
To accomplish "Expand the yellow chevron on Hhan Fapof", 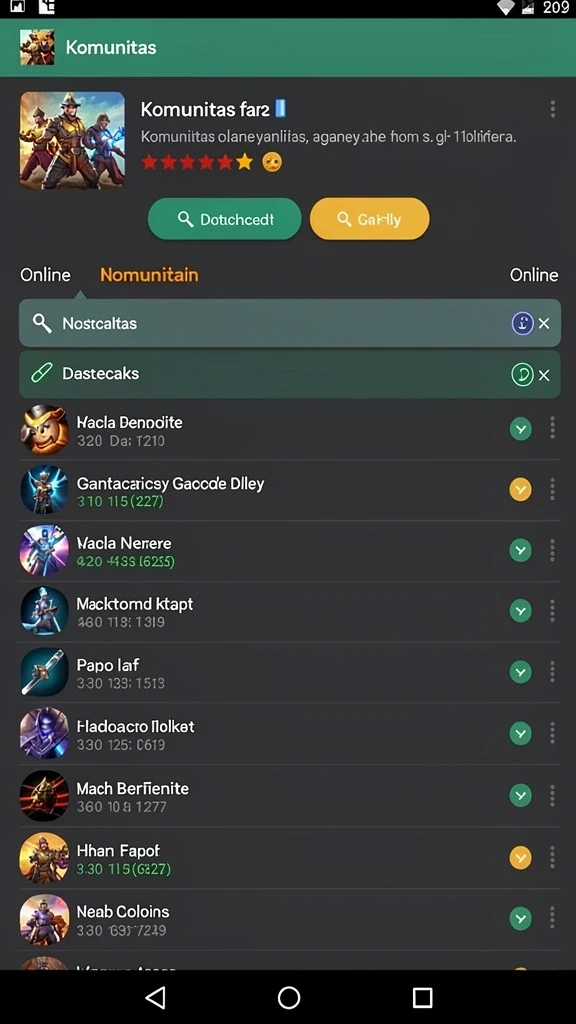I will click(520, 857).
